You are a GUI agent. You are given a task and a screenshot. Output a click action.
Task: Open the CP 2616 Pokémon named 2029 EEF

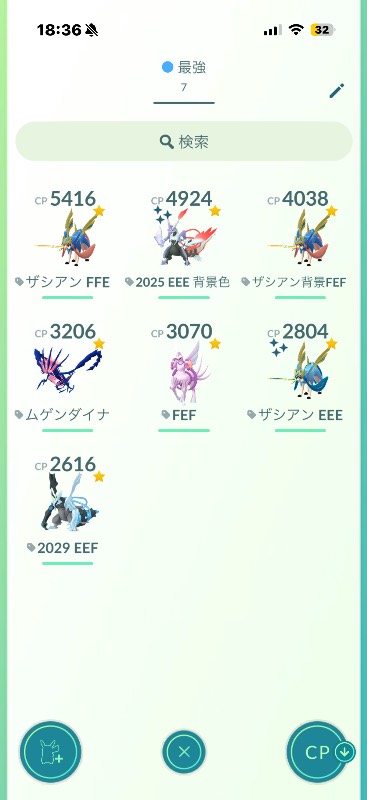67,509
